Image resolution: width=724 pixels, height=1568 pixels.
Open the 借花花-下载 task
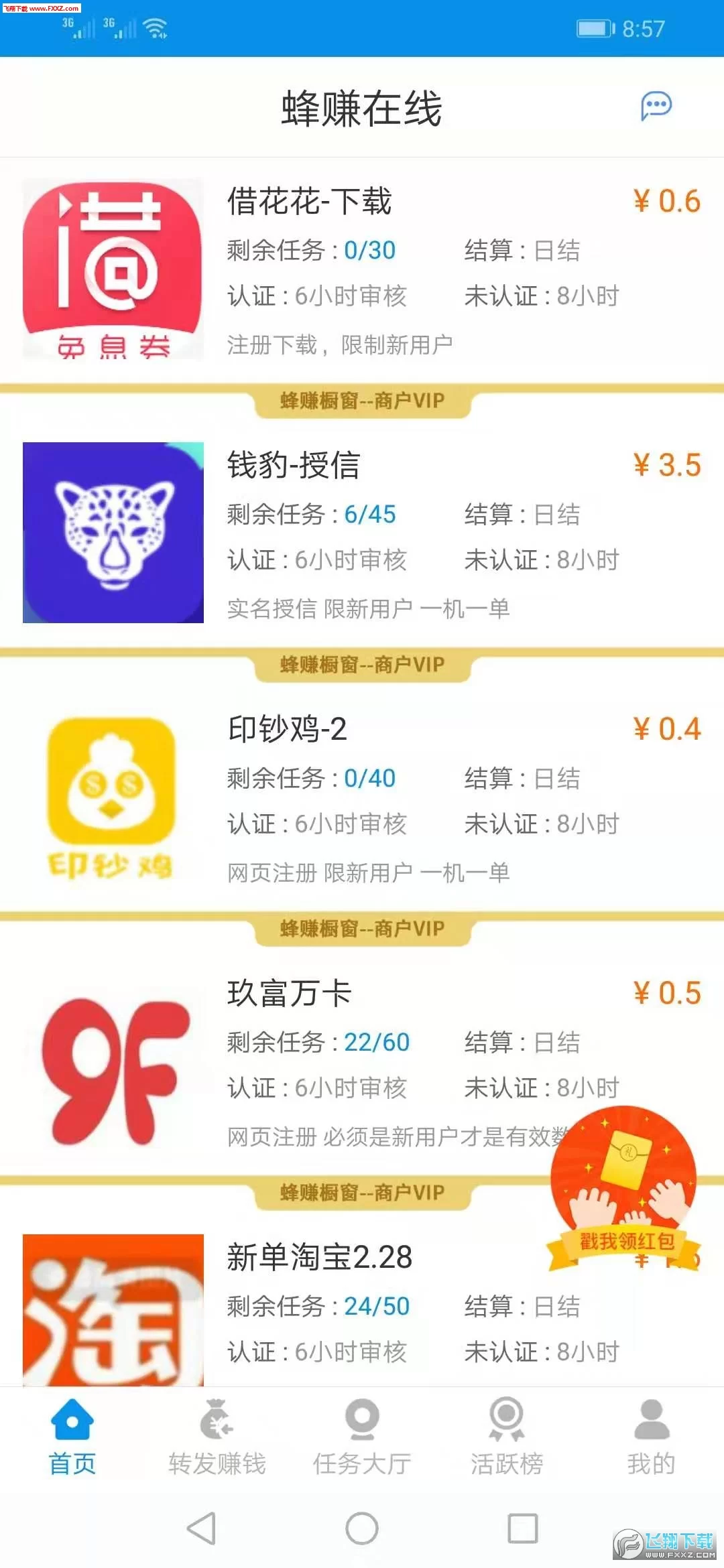[362, 271]
